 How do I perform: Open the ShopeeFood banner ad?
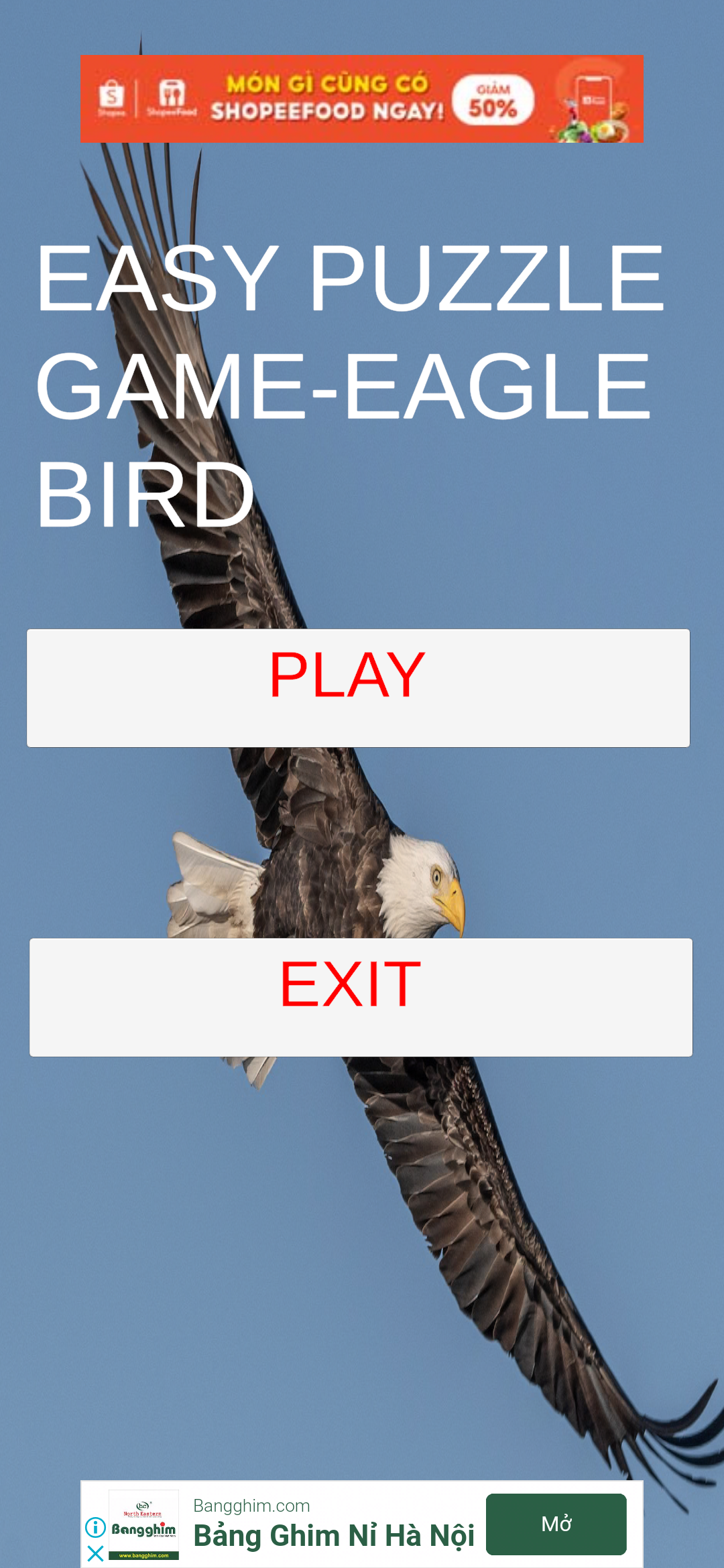361,99
